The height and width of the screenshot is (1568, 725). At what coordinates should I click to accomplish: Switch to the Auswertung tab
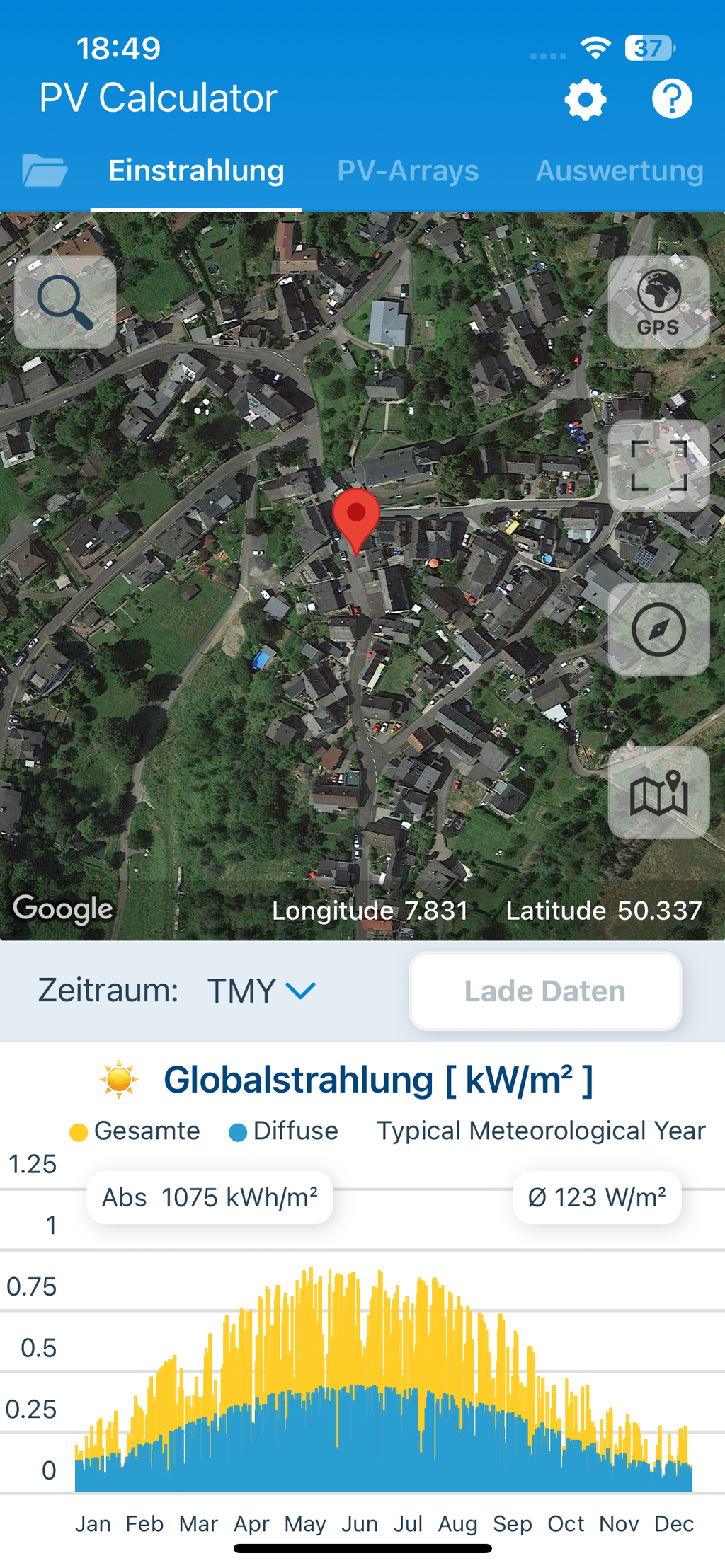pyautogui.click(x=619, y=171)
